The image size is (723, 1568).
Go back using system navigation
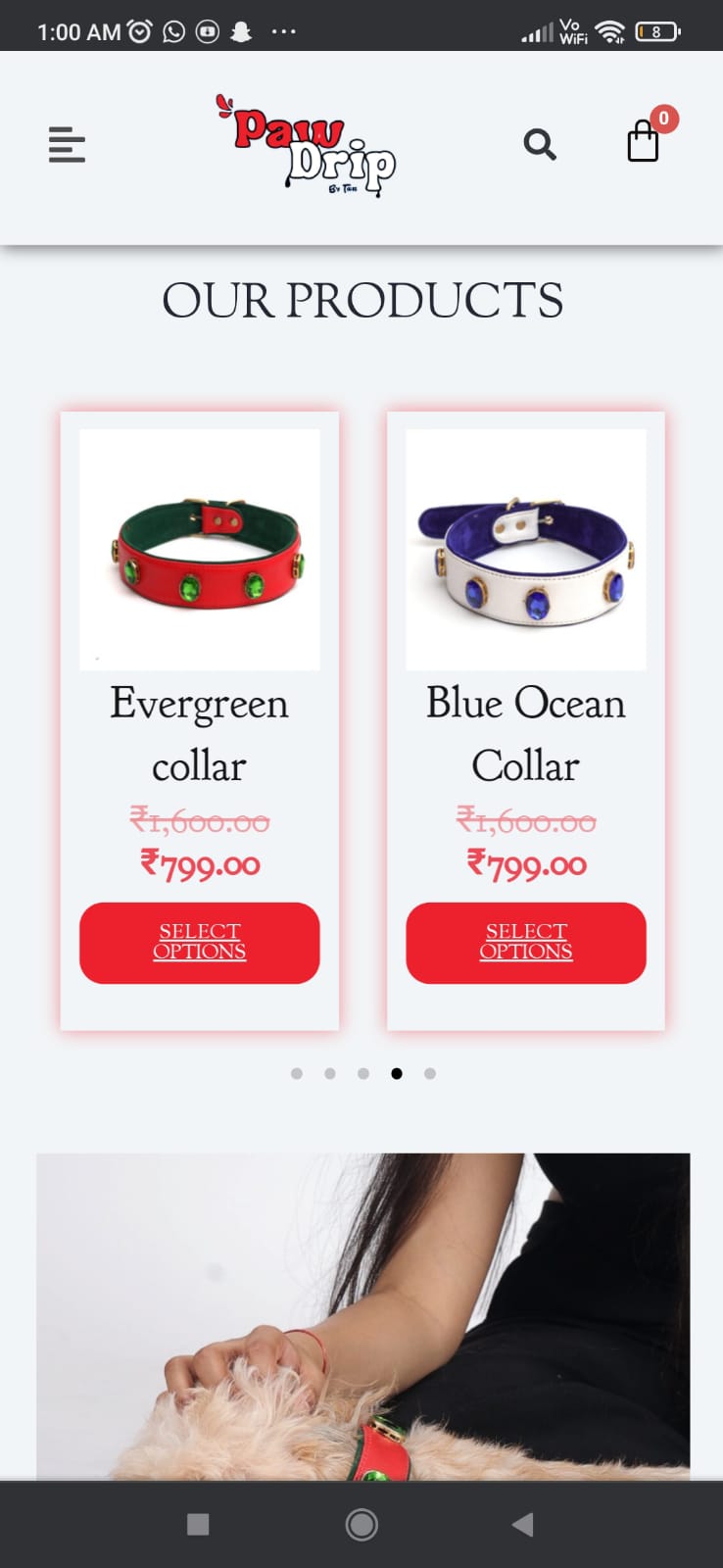[x=523, y=1524]
